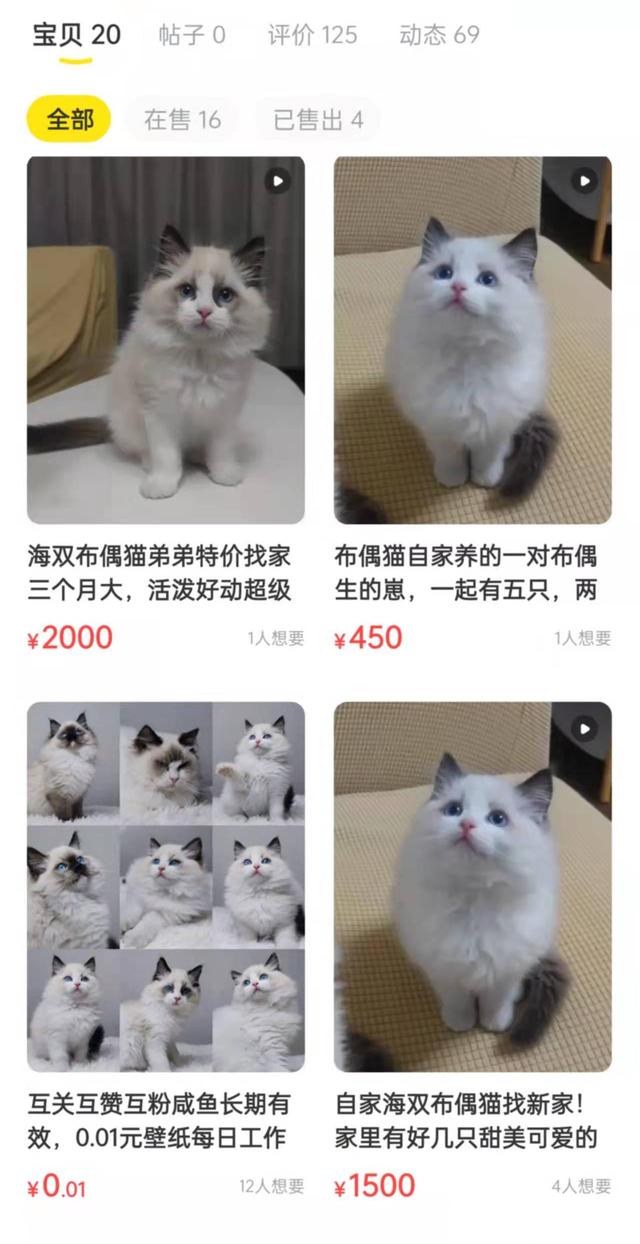640x1244 pixels.
Task: Switch to the 评价 125 tab
Action: (312, 35)
